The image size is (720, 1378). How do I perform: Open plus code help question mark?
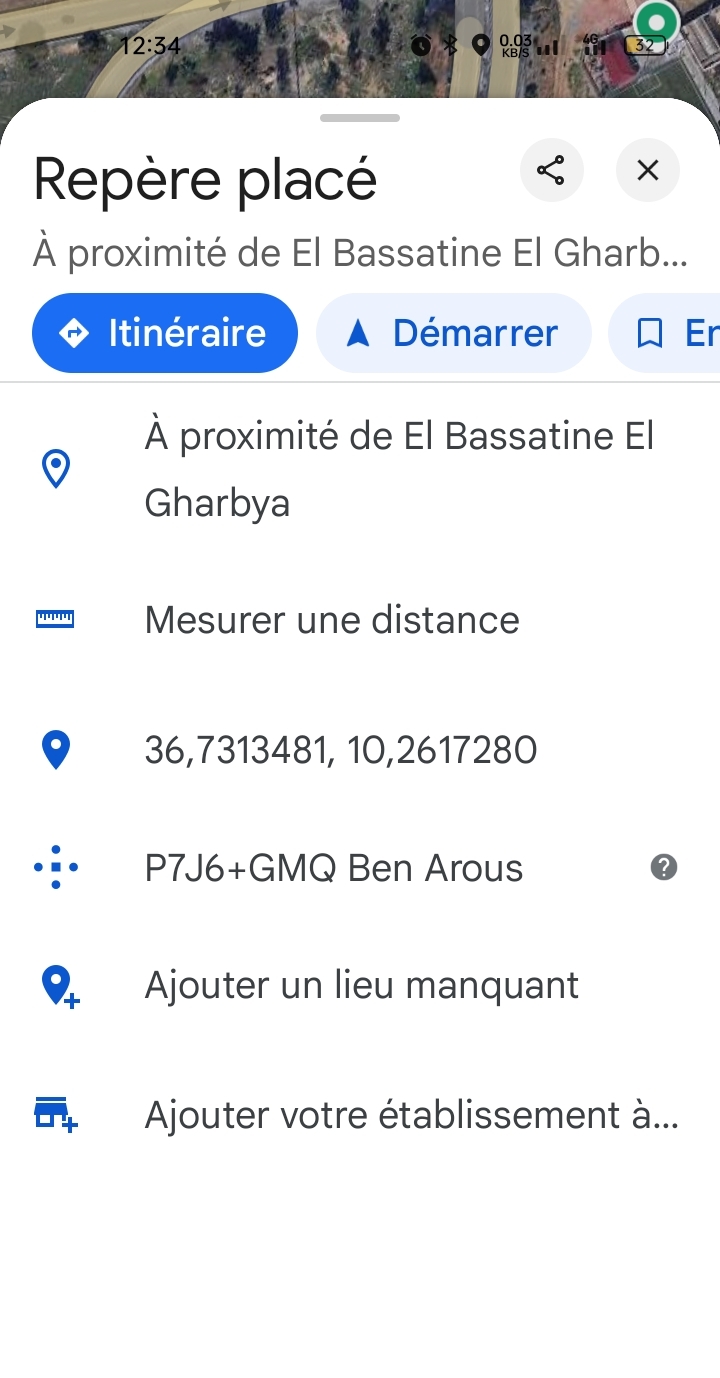[663, 867]
